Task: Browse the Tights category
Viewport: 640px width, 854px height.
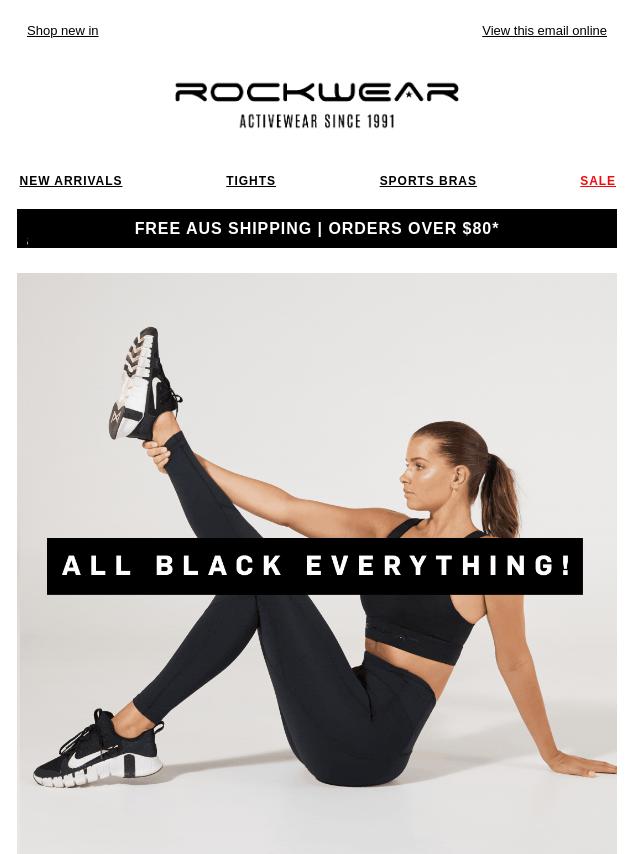Action: pyautogui.click(x=251, y=181)
